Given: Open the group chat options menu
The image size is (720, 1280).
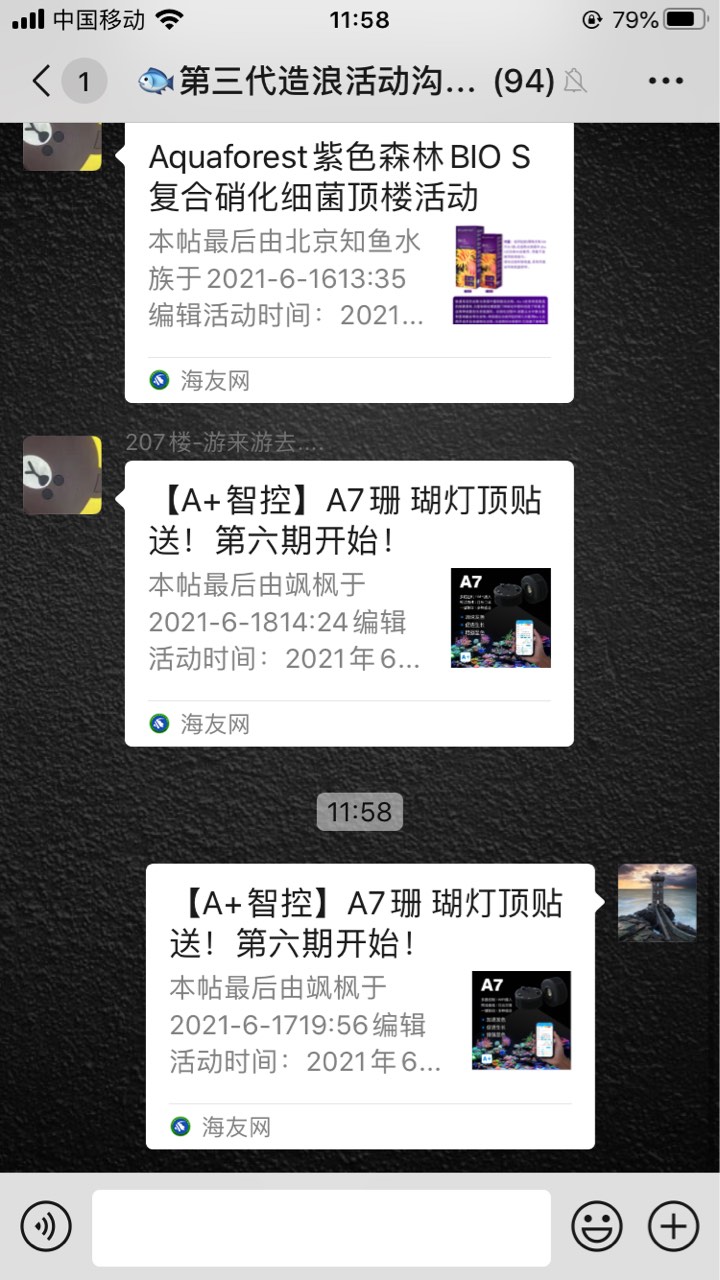Looking at the screenshot, I should [x=665, y=81].
